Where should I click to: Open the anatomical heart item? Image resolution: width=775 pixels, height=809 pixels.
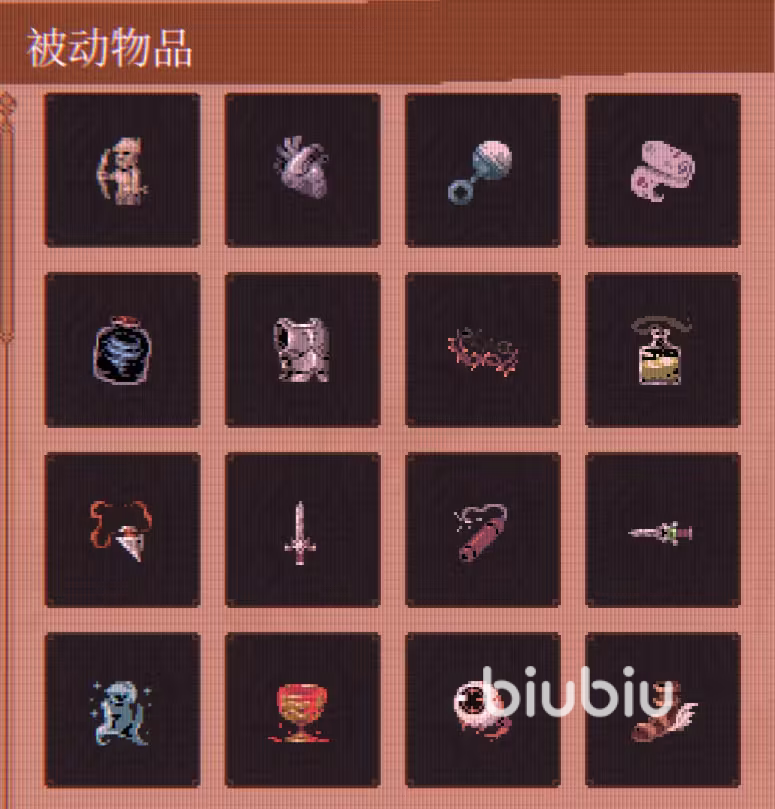tap(302, 170)
